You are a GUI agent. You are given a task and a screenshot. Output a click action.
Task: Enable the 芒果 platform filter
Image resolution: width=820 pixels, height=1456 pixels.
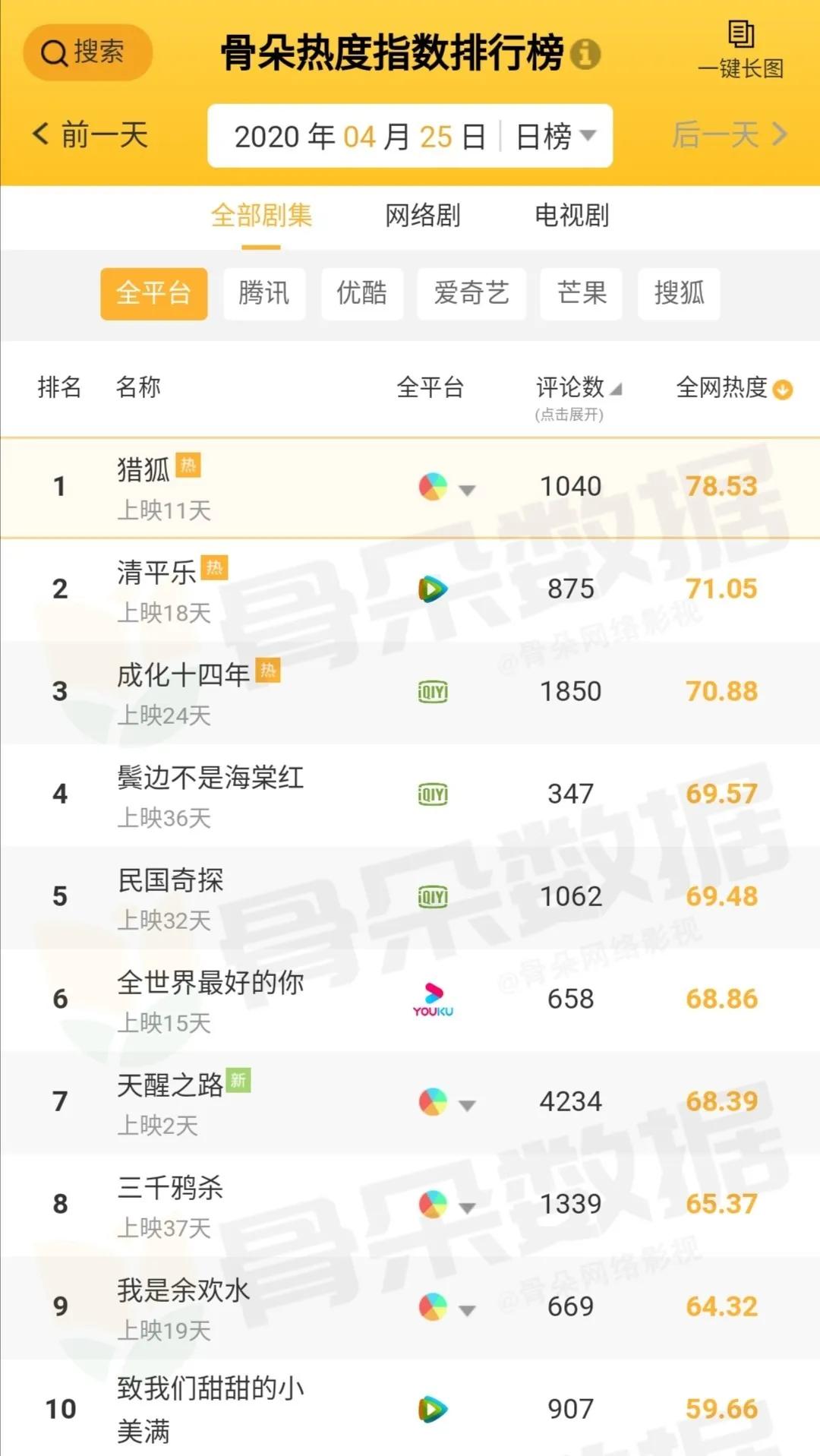581,294
